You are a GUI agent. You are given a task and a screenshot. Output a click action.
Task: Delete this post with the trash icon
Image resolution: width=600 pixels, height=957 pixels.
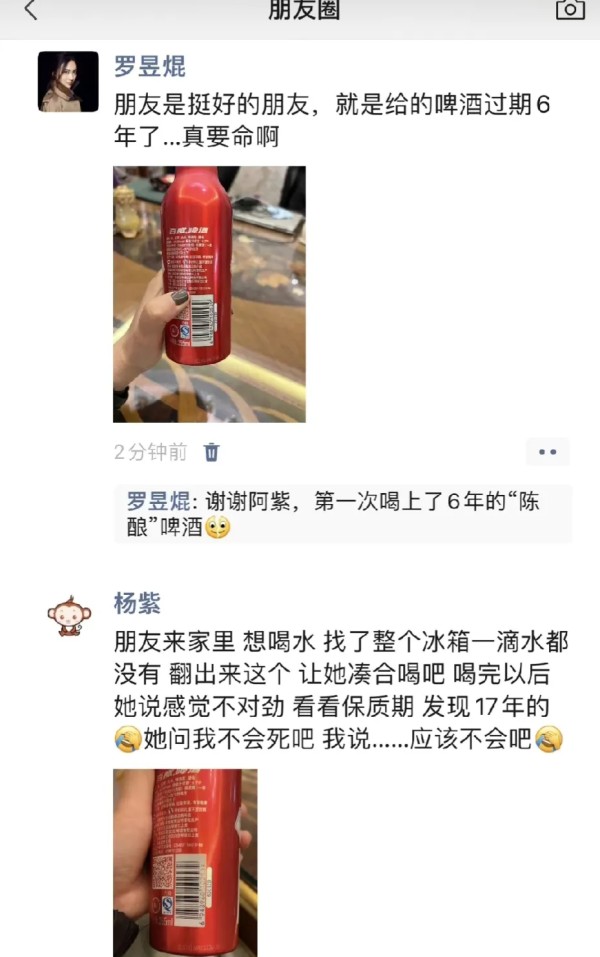(212, 452)
